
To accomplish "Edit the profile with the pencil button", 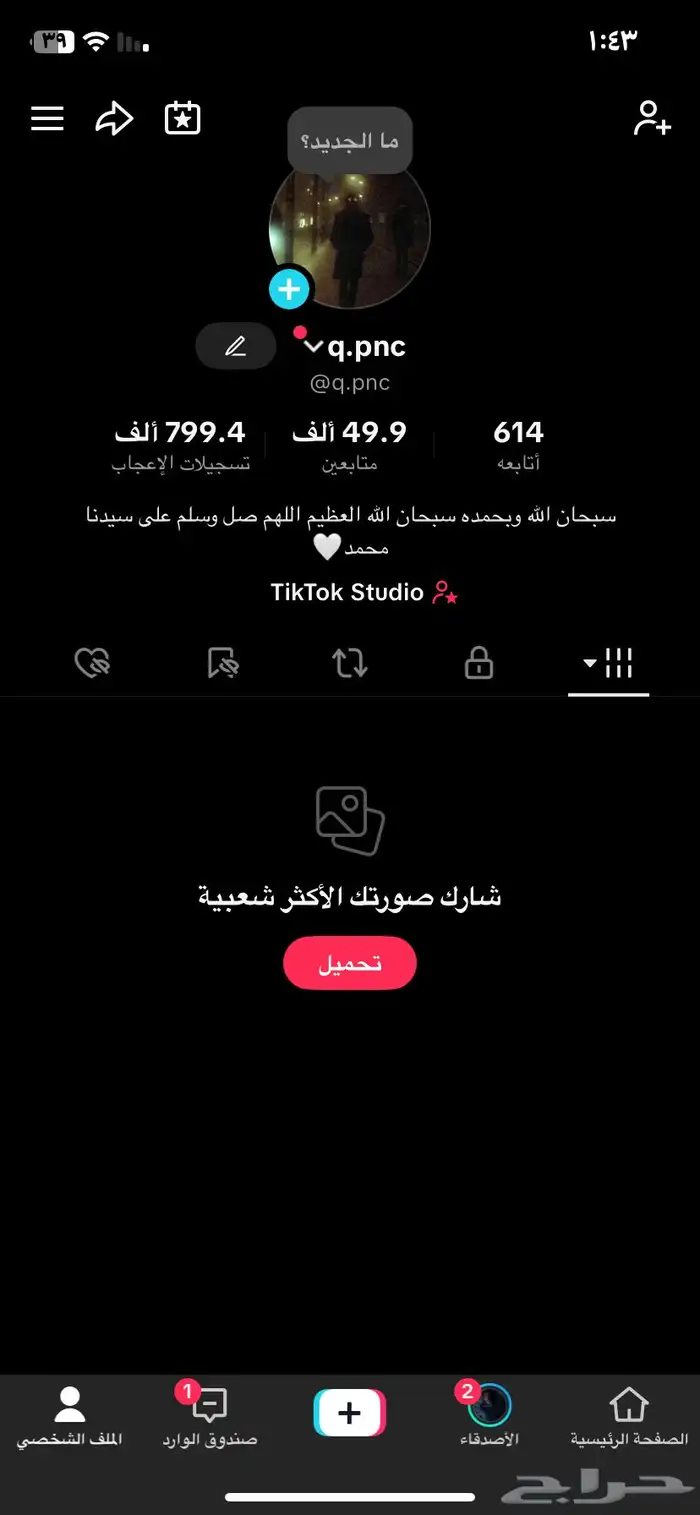I will (236, 347).
